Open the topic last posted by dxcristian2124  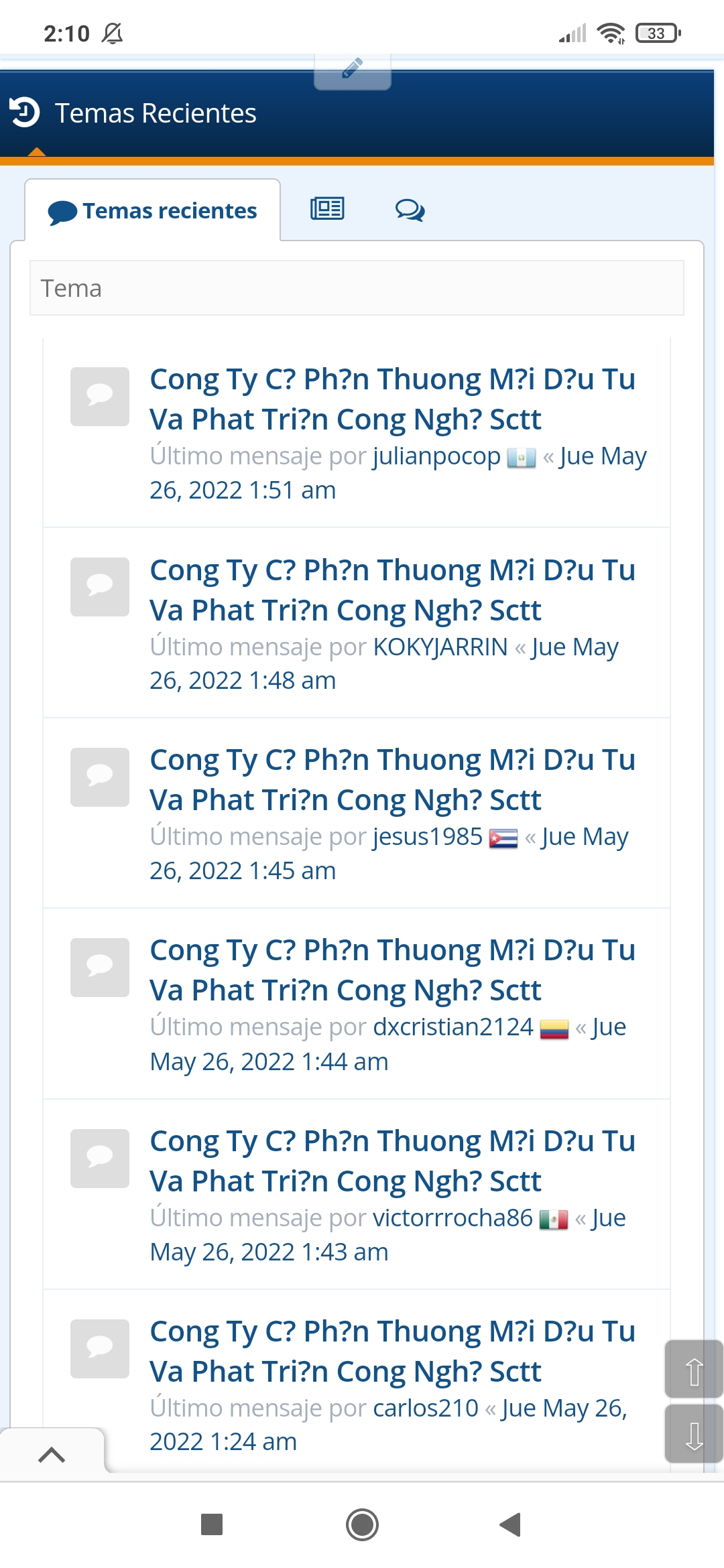[392, 970]
